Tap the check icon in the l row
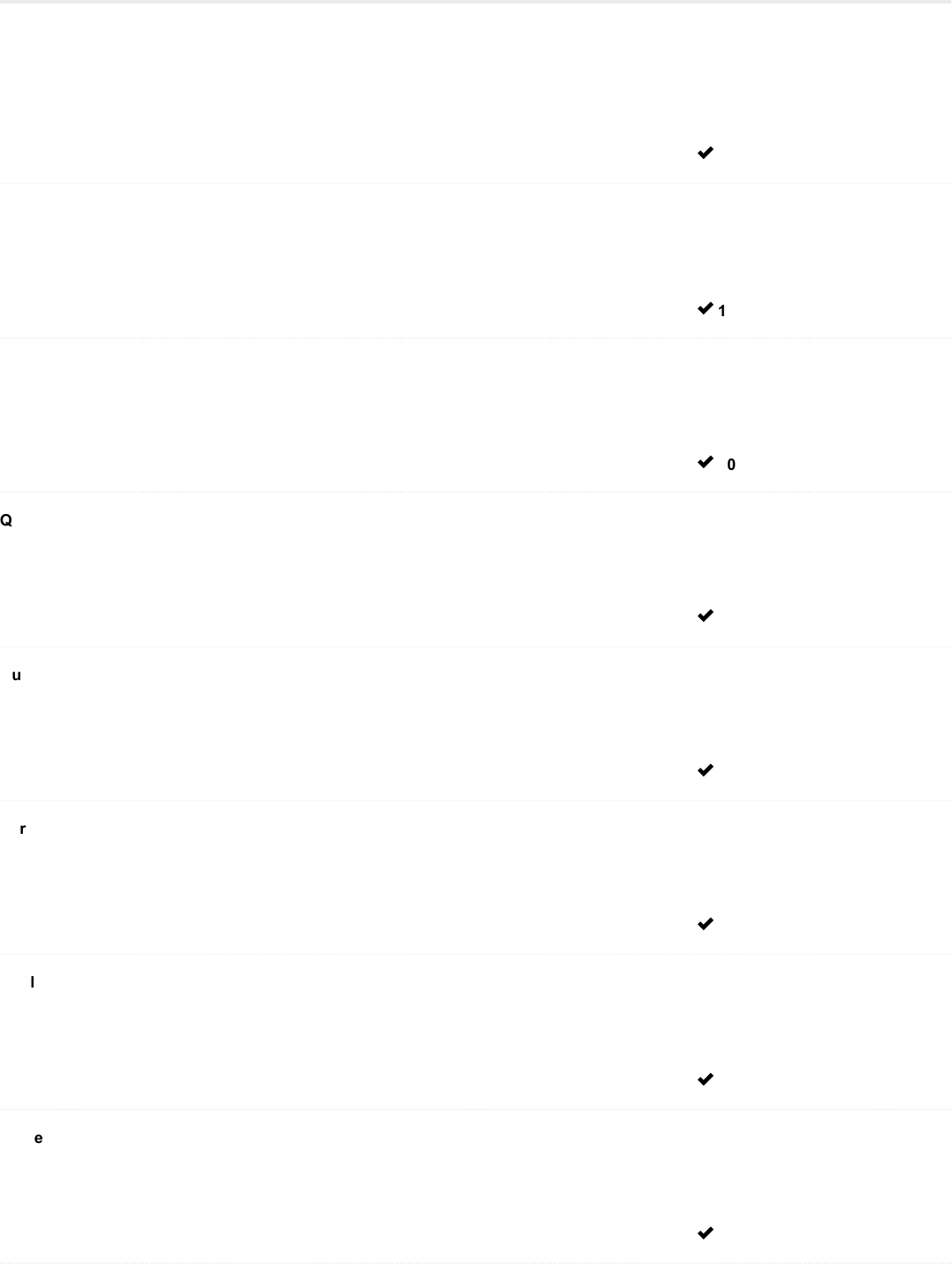Screen dimensions: 952x1264 point(705,1079)
